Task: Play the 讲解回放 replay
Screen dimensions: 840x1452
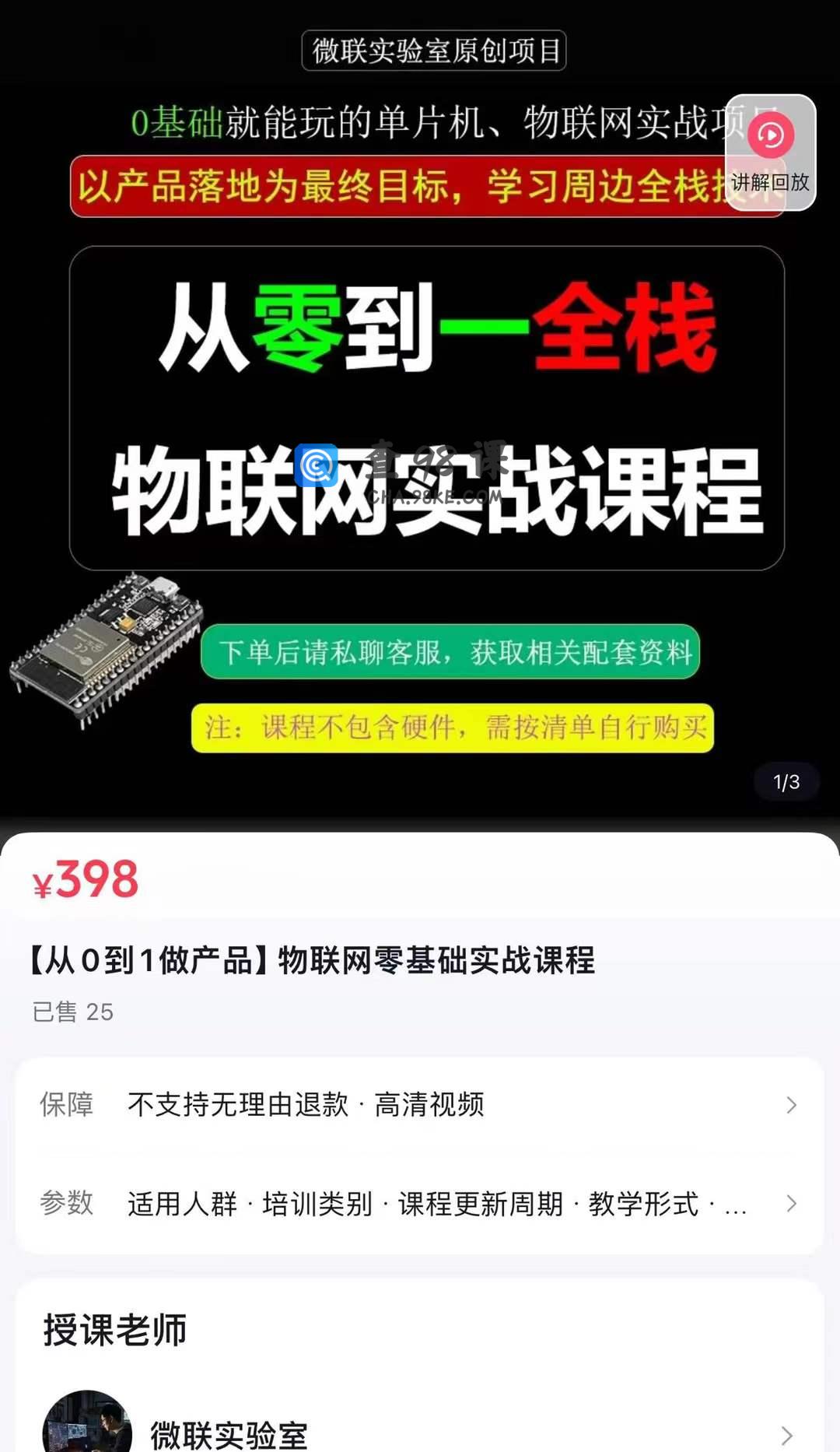Action: pos(770,152)
